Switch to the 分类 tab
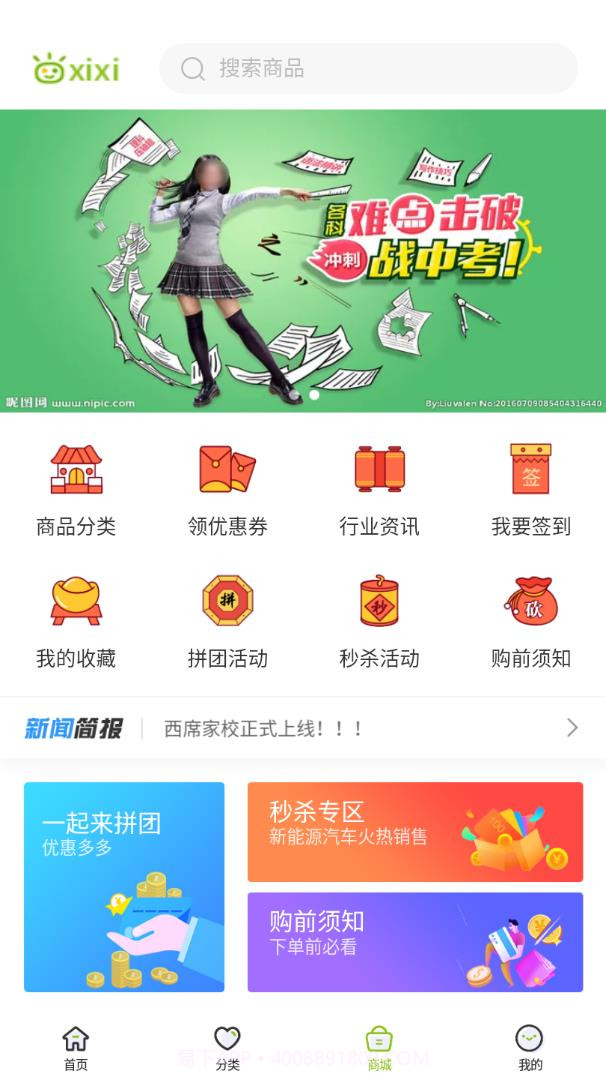Viewport: 606px width, 1080px height. [227, 1047]
